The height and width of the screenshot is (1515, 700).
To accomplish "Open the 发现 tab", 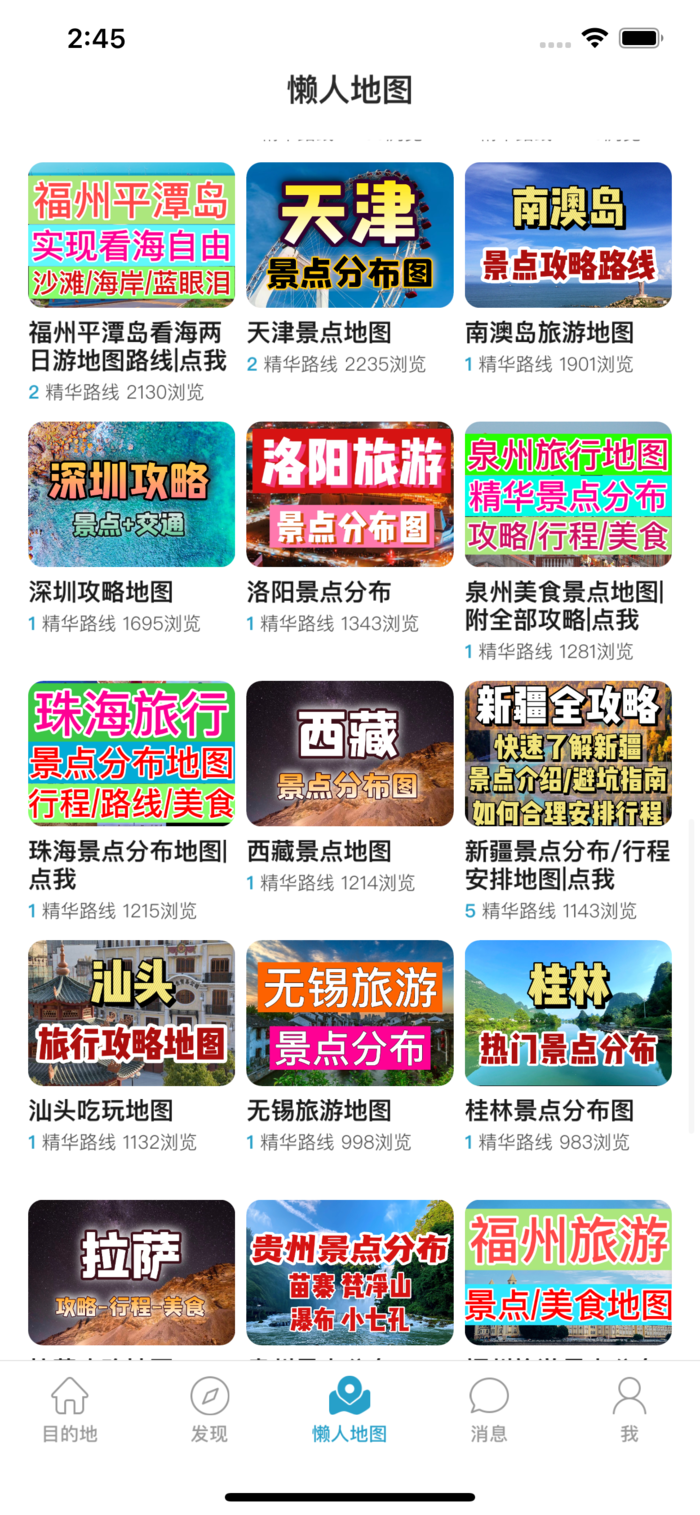I will click(210, 1408).
